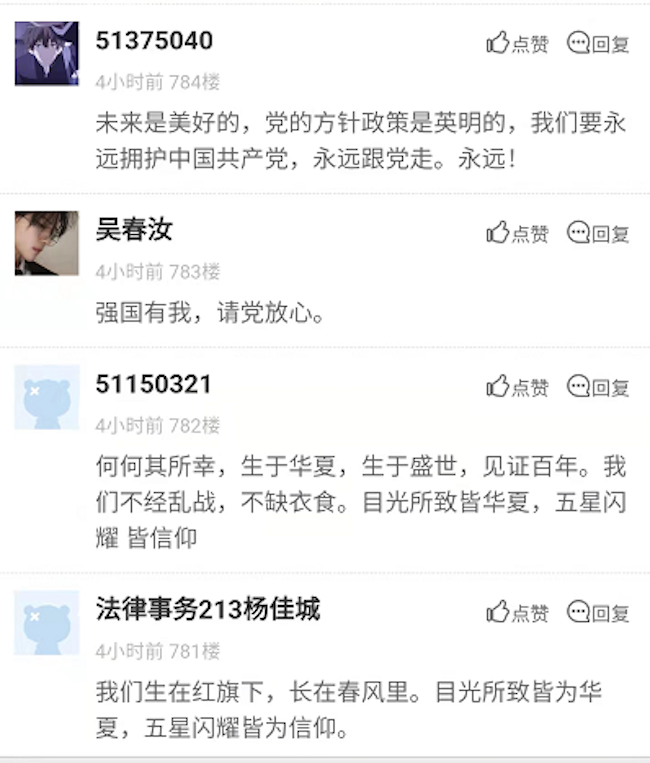
Task: Like 法律事务213杨佳城's comment
Action: [517, 612]
